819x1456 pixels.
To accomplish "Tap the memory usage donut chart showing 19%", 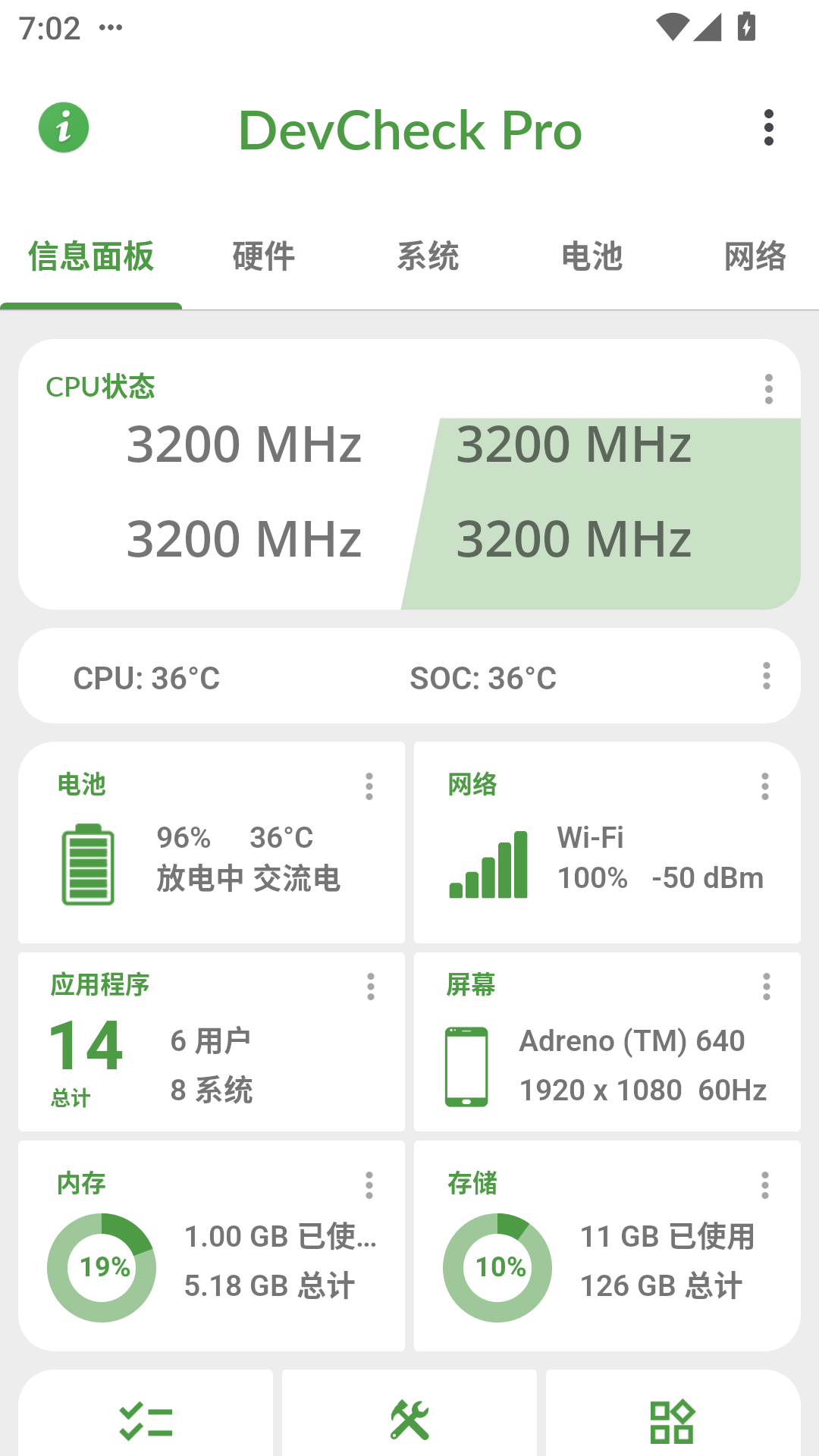I will click(x=101, y=1268).
